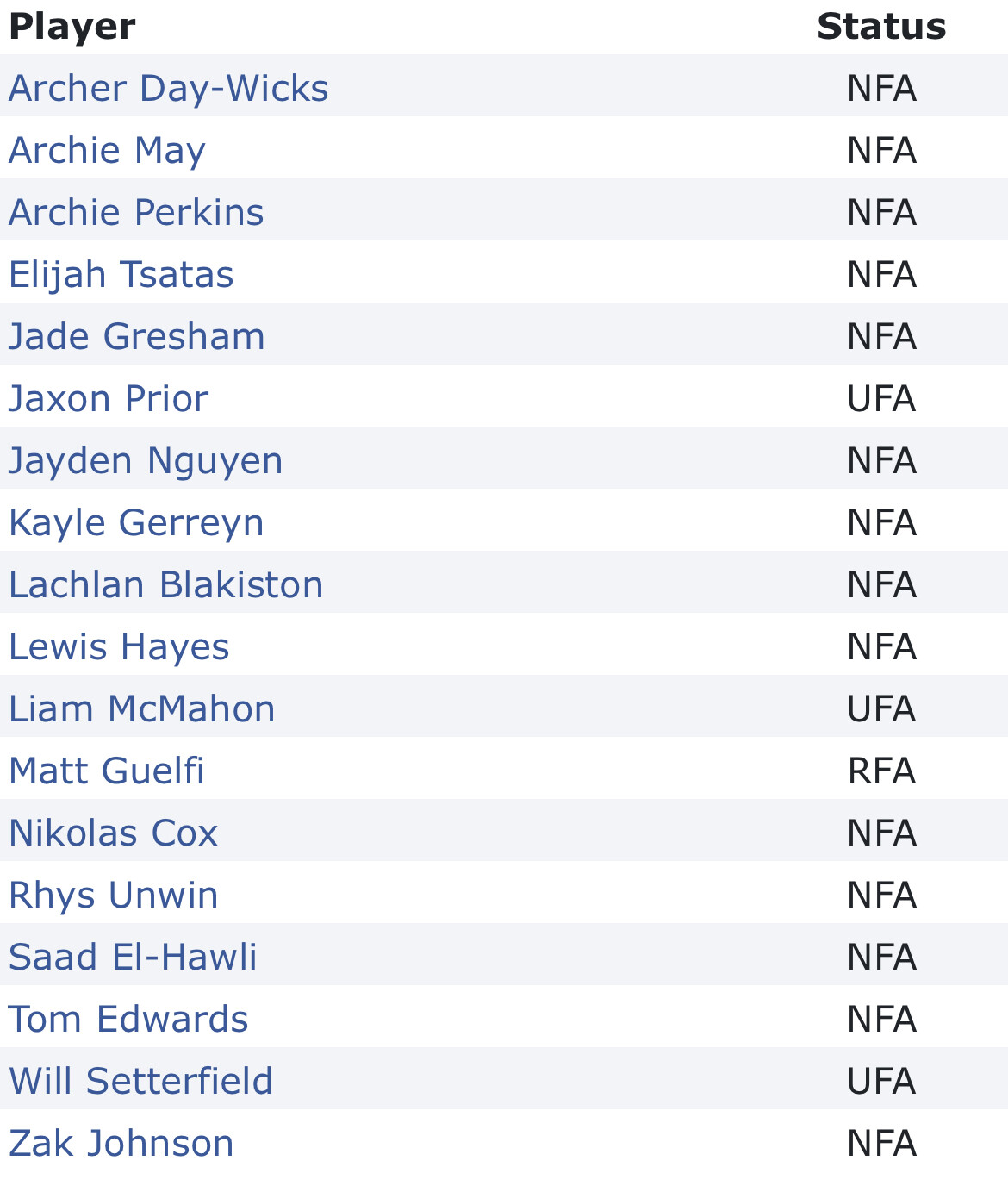Open Matt Guelfi's page
1008x1192 pixels.
point(107,771)
